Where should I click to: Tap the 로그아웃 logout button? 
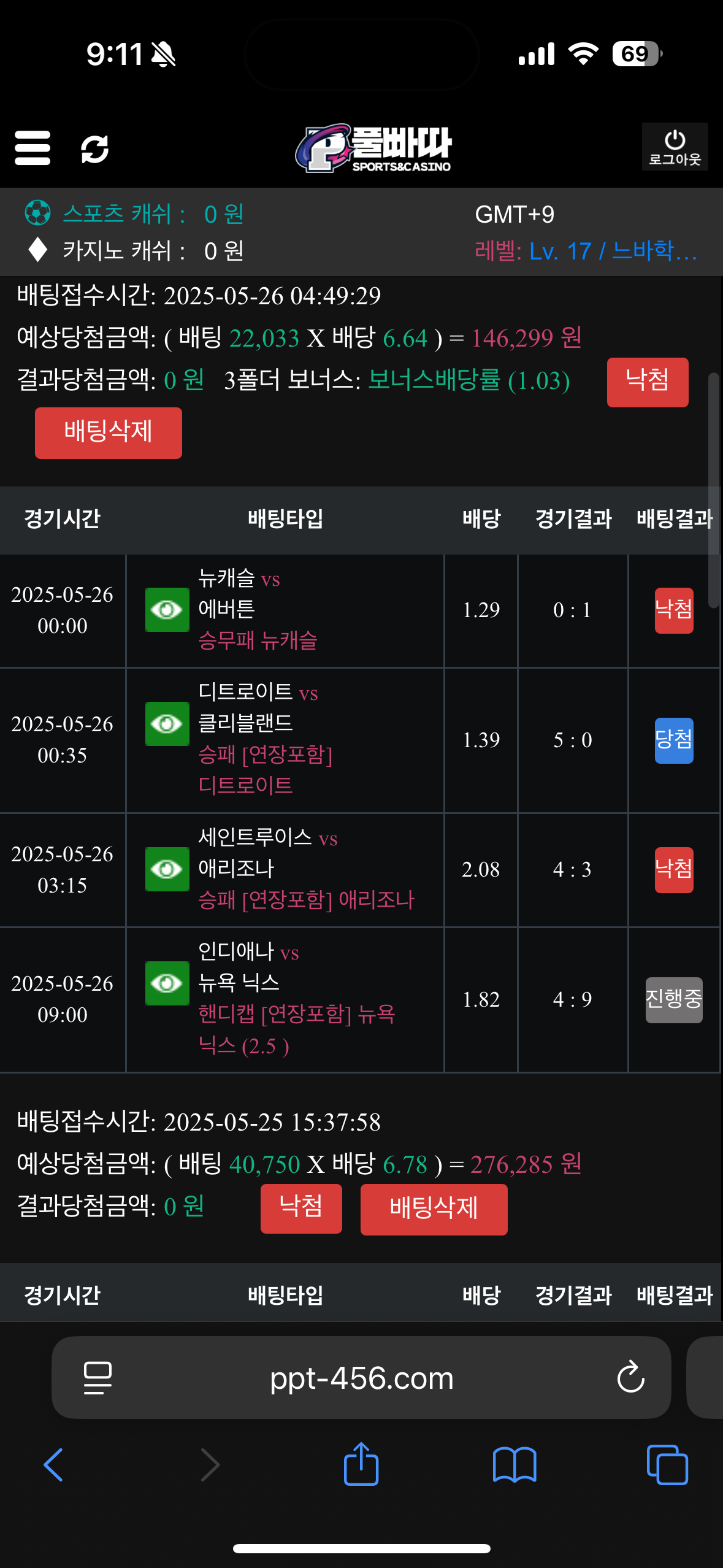click(675, 147)
